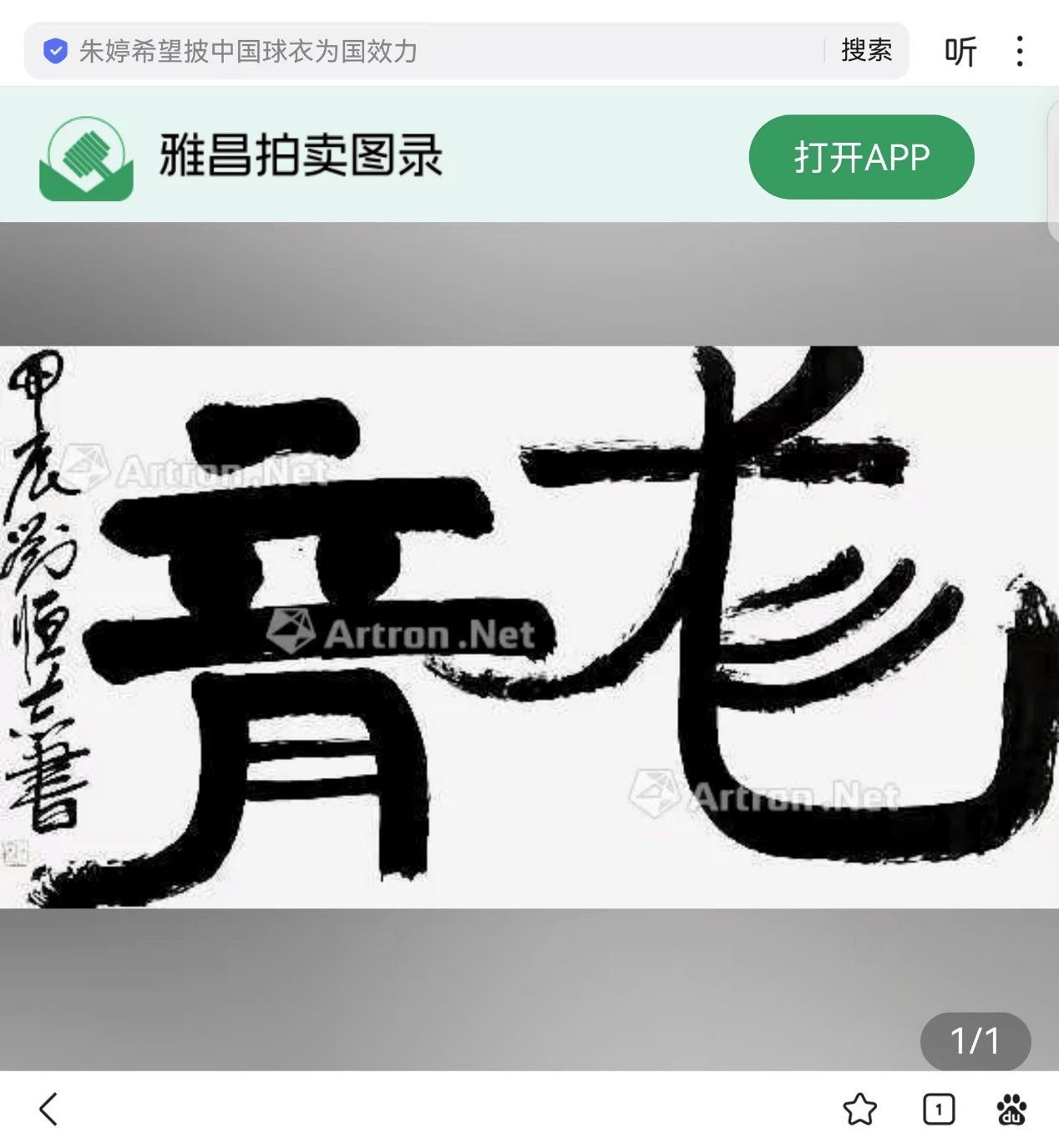
Task: Tap the address bar with 朱婷 headline
Action: click(x=418, y=51)
